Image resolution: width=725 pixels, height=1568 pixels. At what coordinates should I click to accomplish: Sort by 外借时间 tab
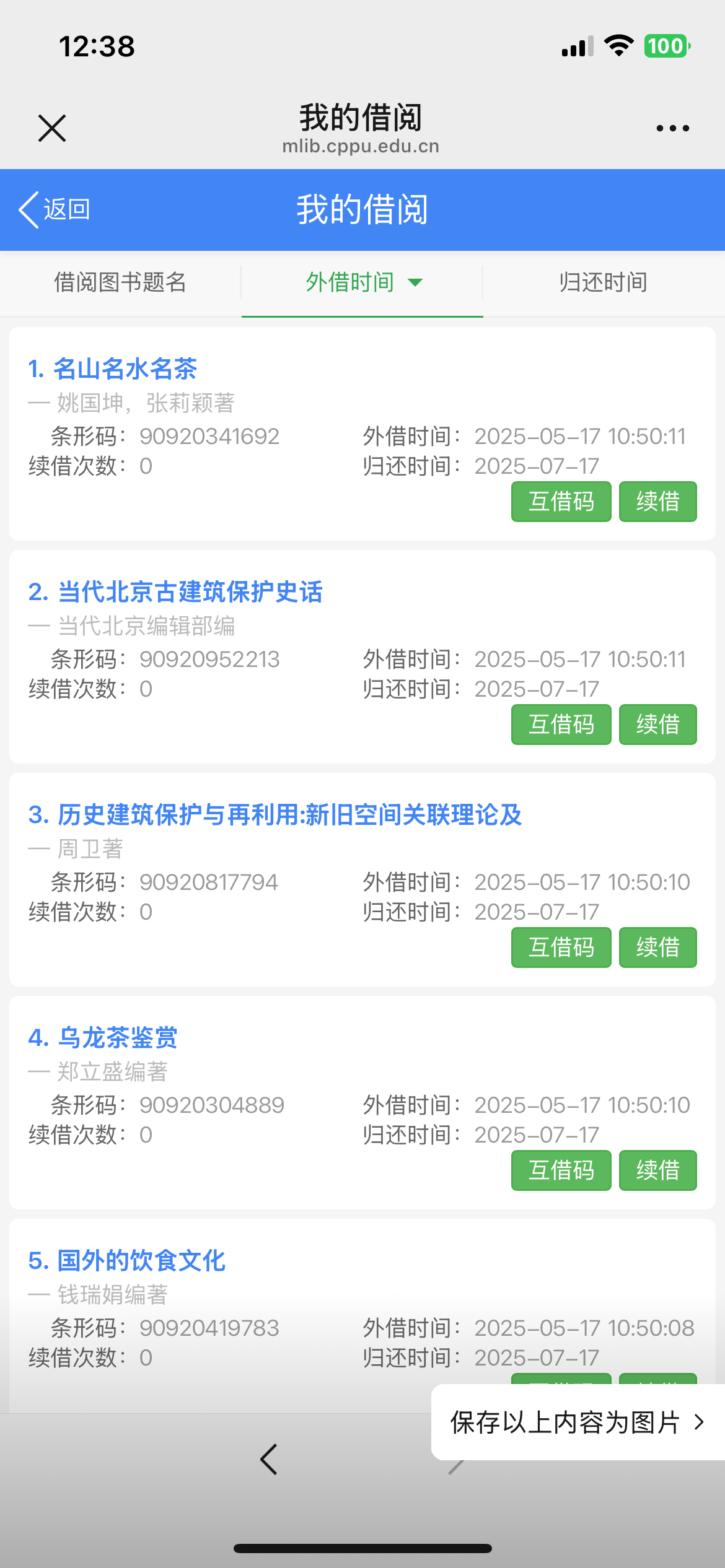point(362,282)
